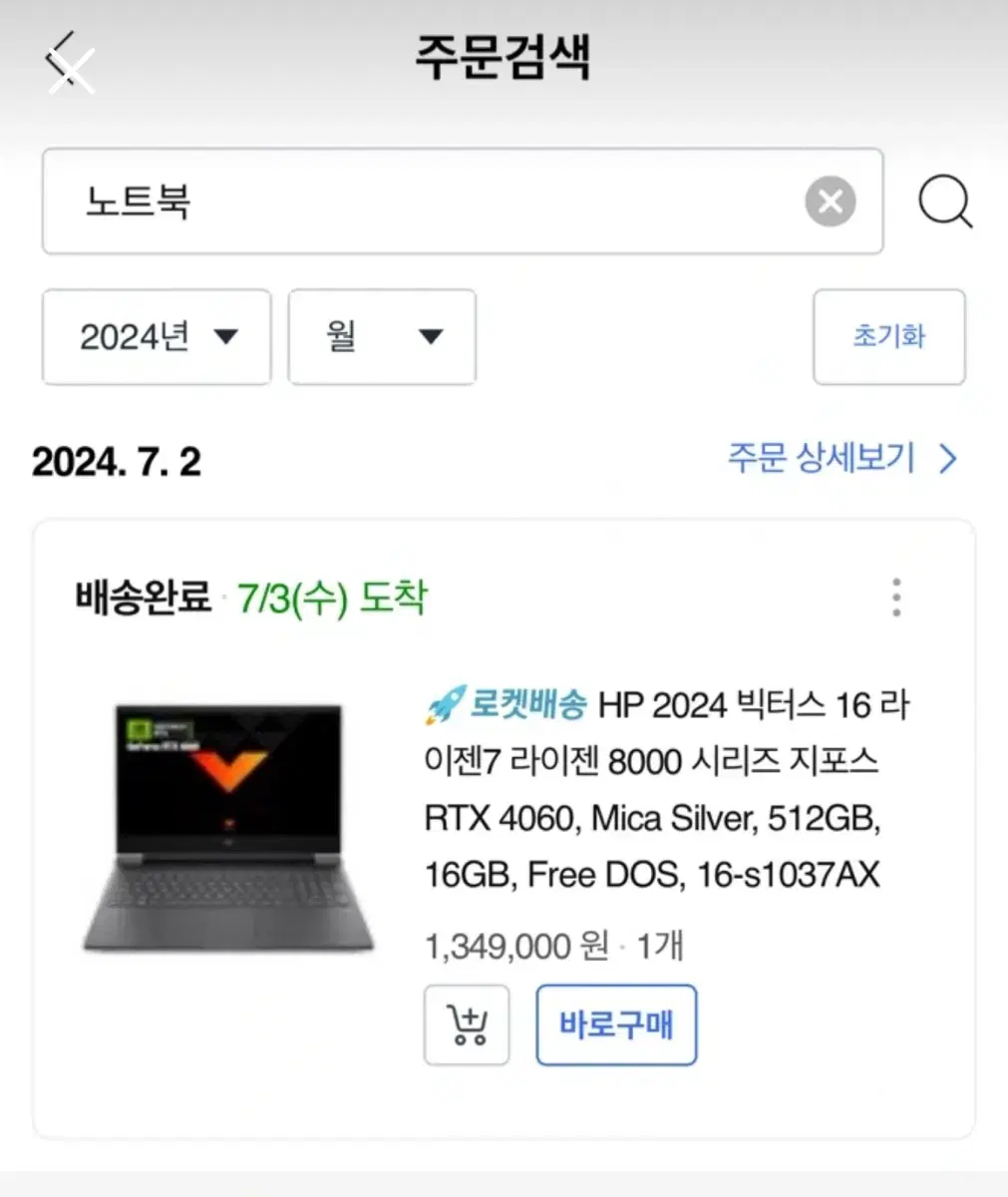Open 주문 상세보기 order details link
The height and width of the screenshot is (1197, 1008).
(822, 459)
